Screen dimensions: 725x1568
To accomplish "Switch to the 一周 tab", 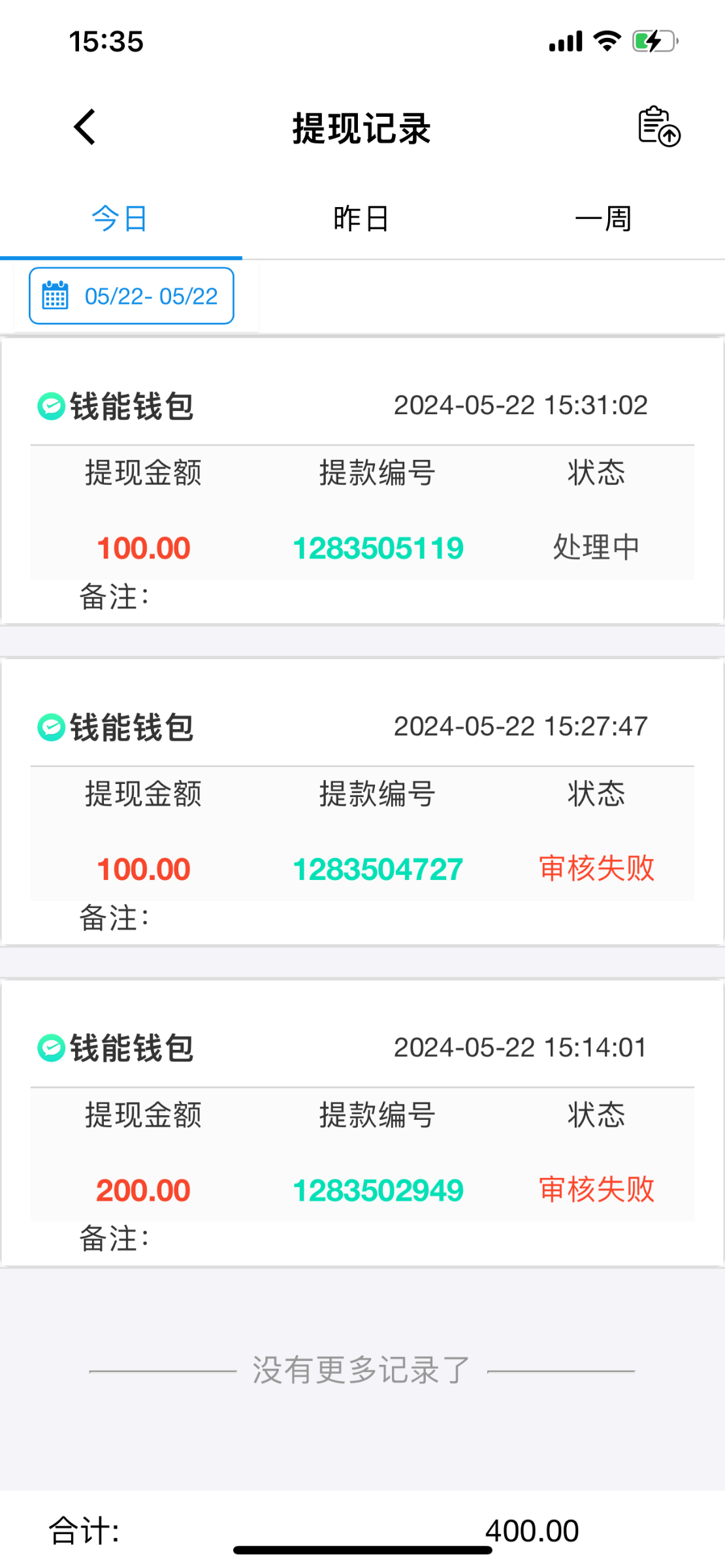I will [603, 219].
